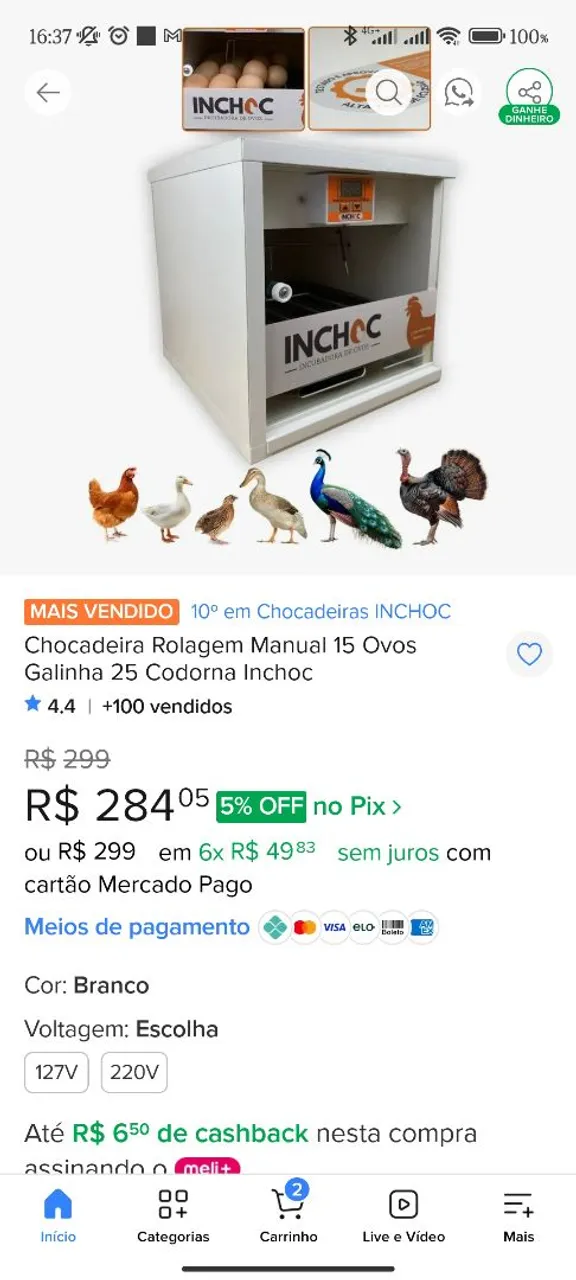Open the search magnifier icon
Image resolution: width=576 pixels, height=1280 pixels.
389,93
